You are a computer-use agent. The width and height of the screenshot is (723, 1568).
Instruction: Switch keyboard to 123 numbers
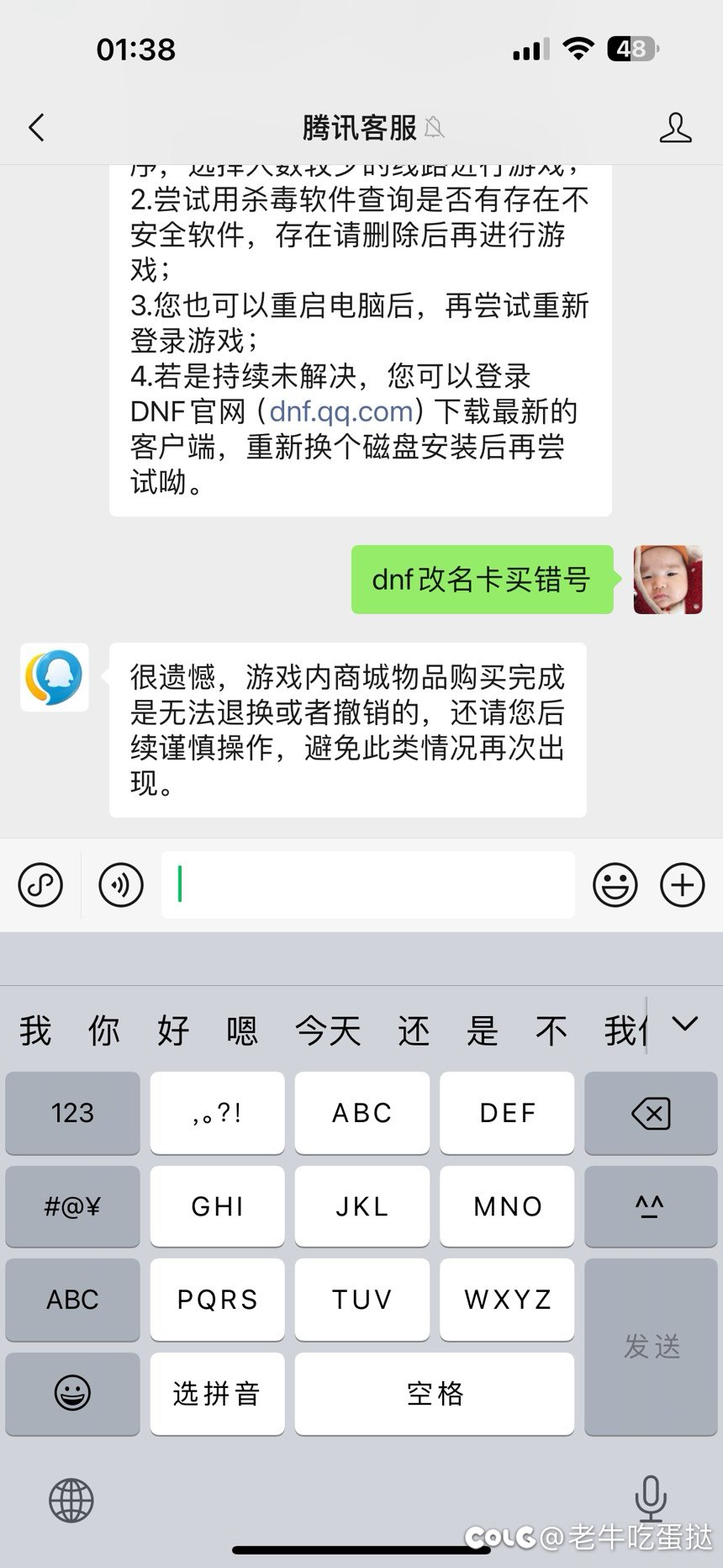(72, 1113)
